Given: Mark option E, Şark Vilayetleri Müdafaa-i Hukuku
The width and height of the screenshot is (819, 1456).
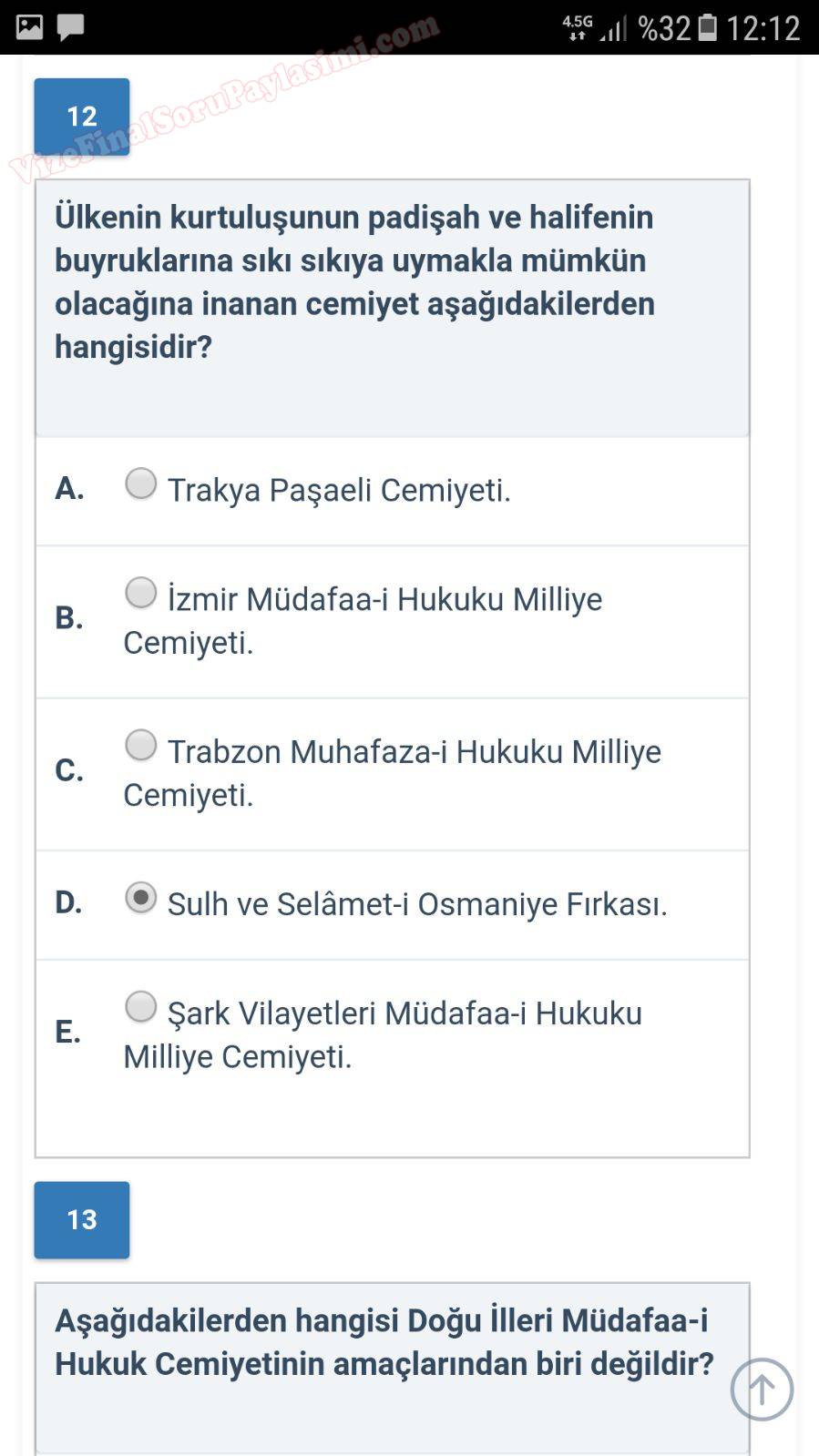Looking at the screenshot, I should click(x=141, y=1006).
